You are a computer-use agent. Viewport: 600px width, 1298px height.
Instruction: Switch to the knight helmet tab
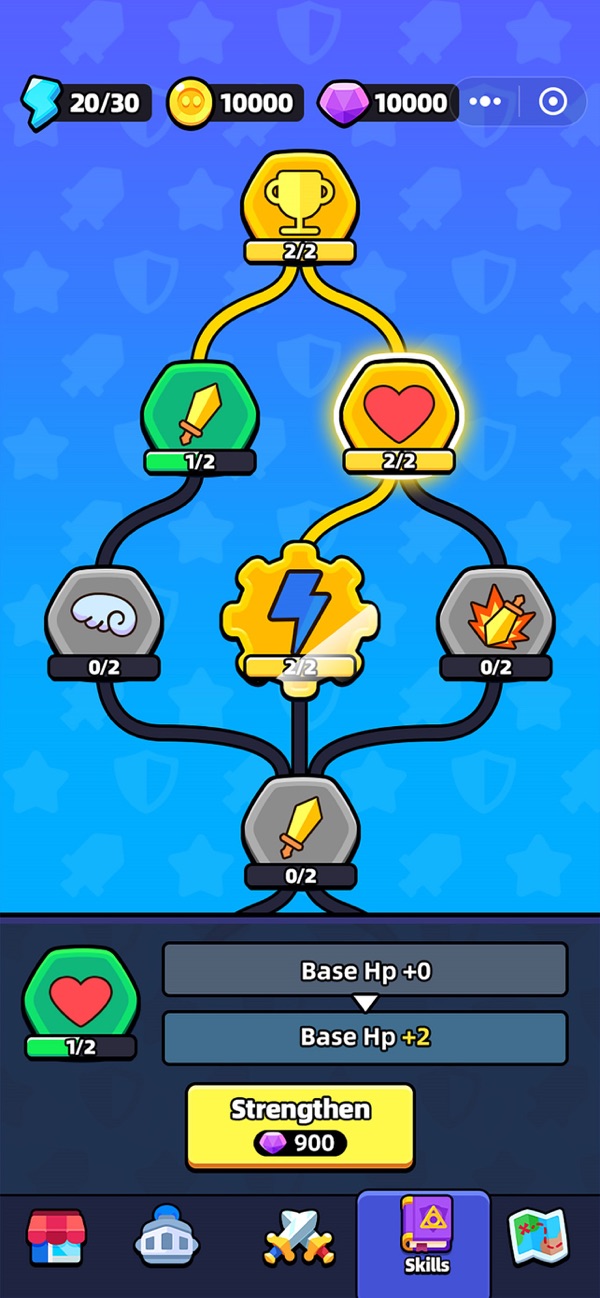pyautogui.click(x=165, y=1240)
